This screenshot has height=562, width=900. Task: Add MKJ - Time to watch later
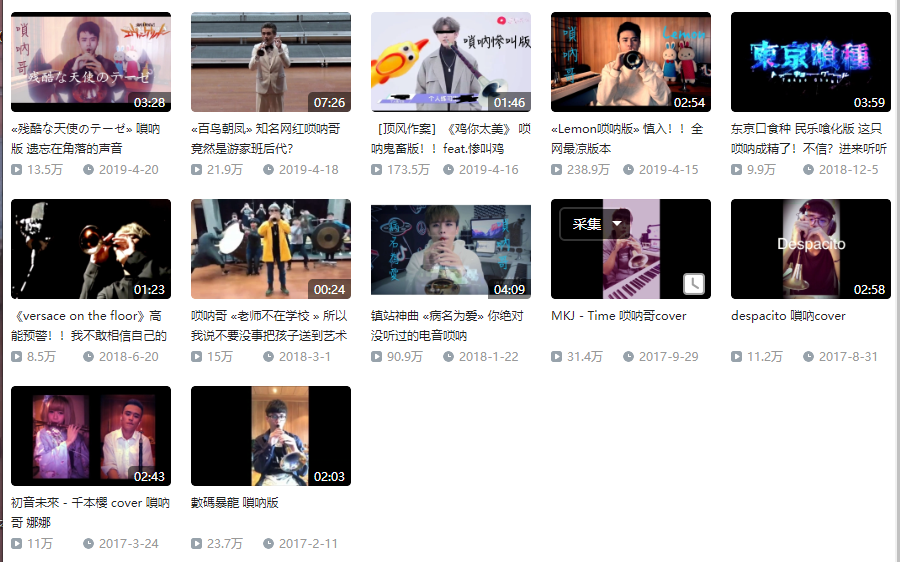pos(694,284)
